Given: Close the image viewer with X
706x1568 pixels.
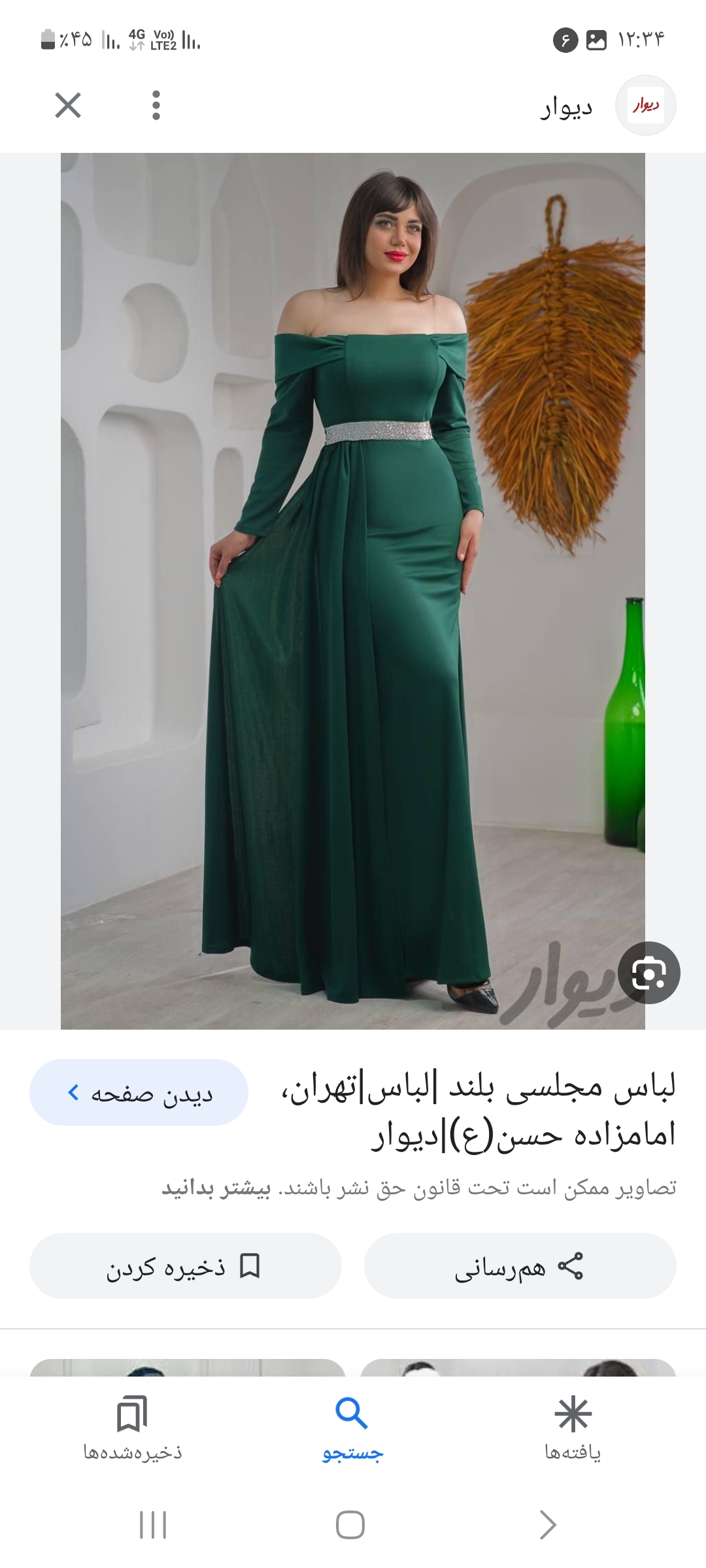Looking at the screenshot, I should [x=68, y=105].
